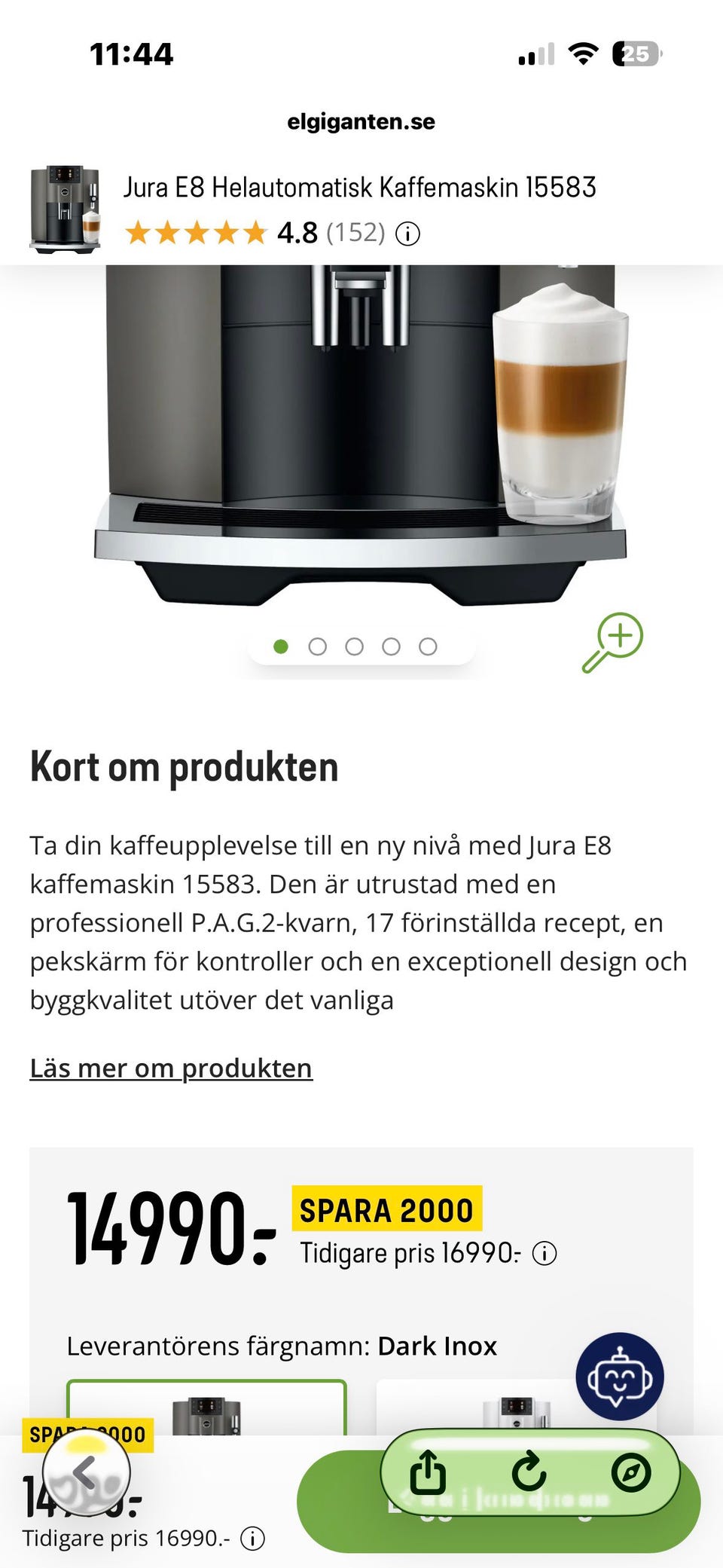Tap the battery indicator in the status bar
Image resolution: width=723 pixels, height=1568 pixels.
(x=635, y=53)
